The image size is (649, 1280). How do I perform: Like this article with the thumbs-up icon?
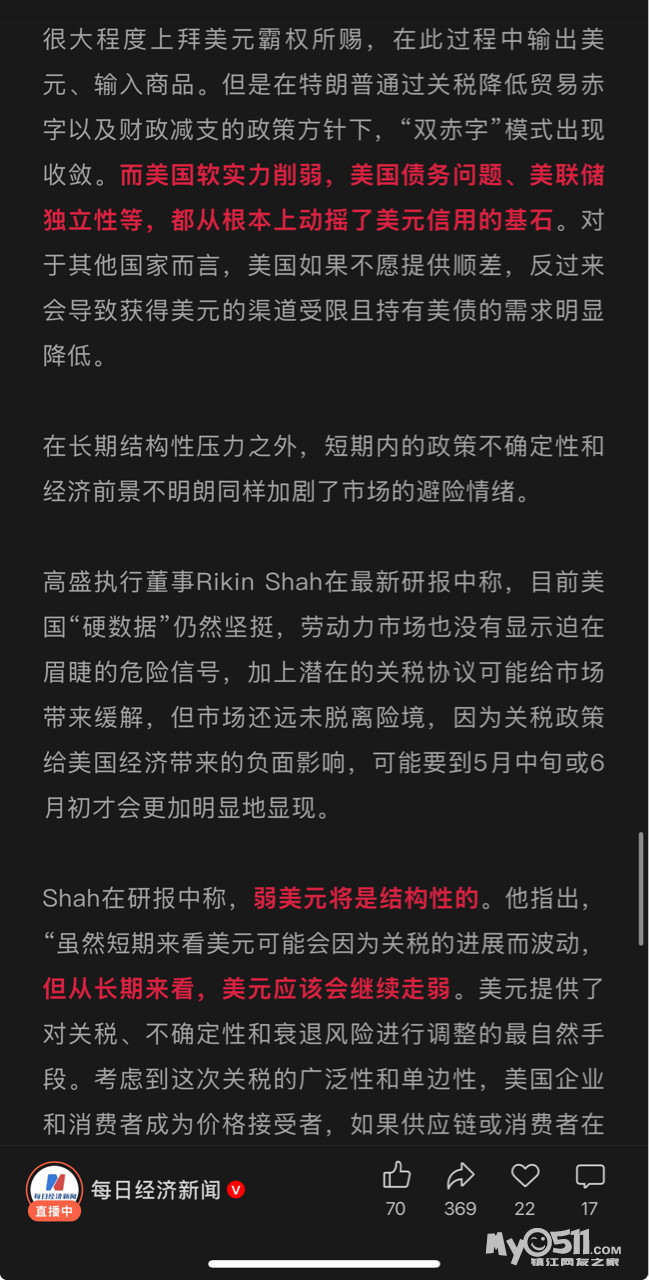coord(396,1176)
